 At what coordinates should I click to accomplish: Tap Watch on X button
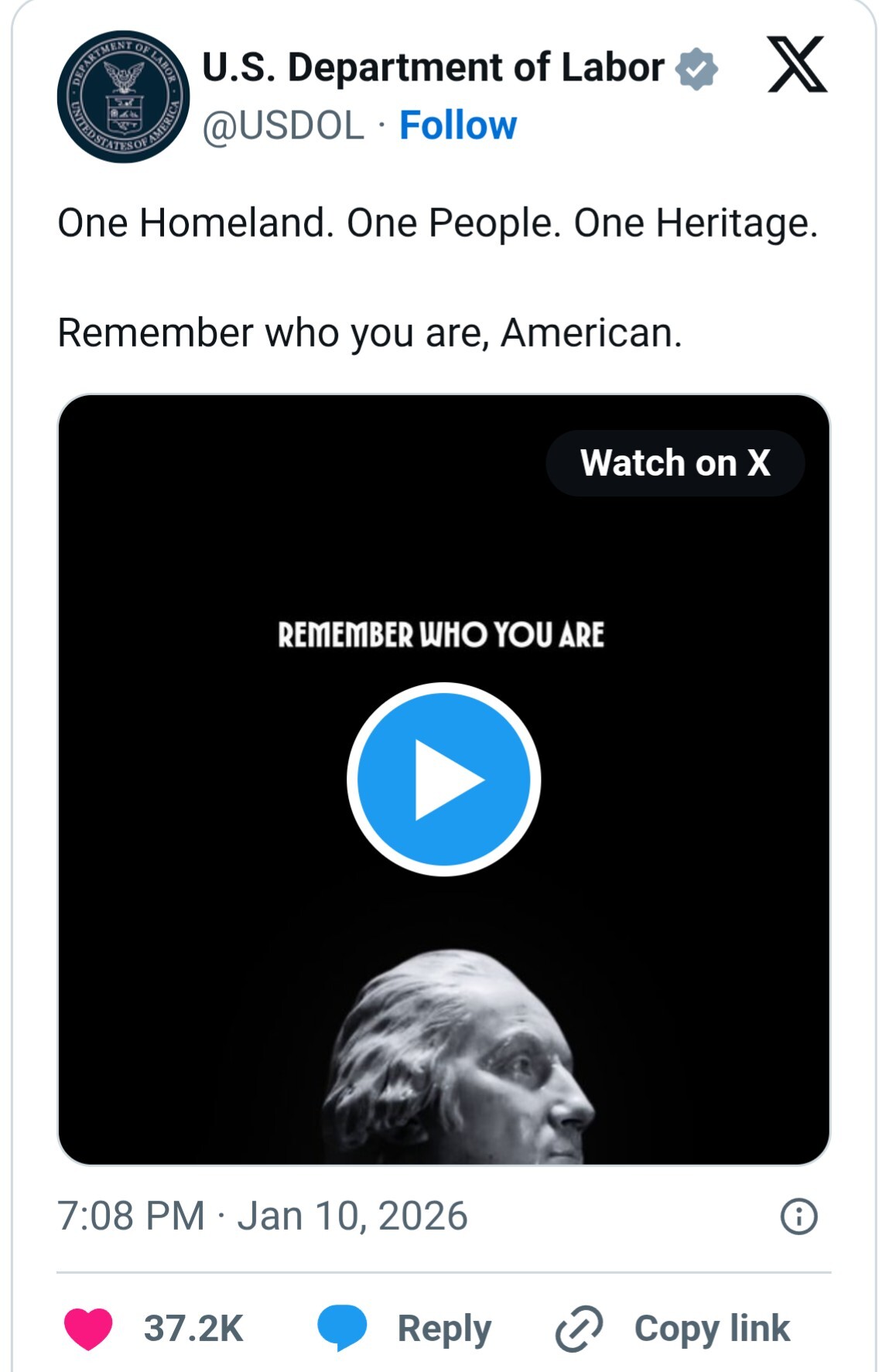click(x=675, y=463)
